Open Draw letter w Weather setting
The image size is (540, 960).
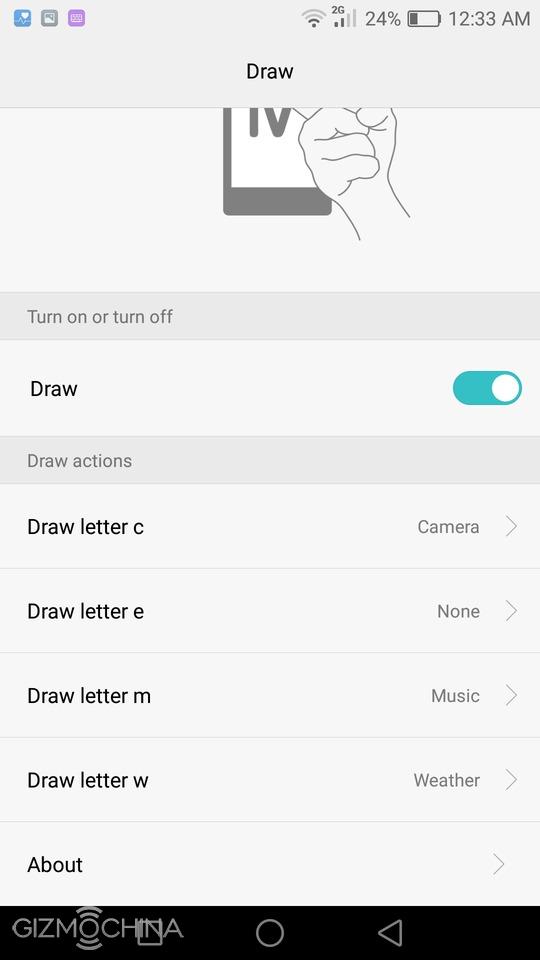[270, 780]
